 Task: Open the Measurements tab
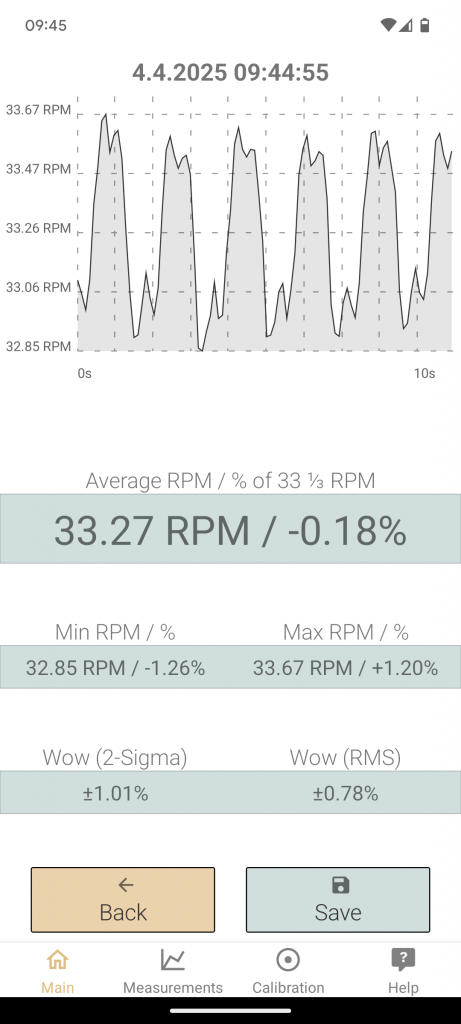(173, 970)
